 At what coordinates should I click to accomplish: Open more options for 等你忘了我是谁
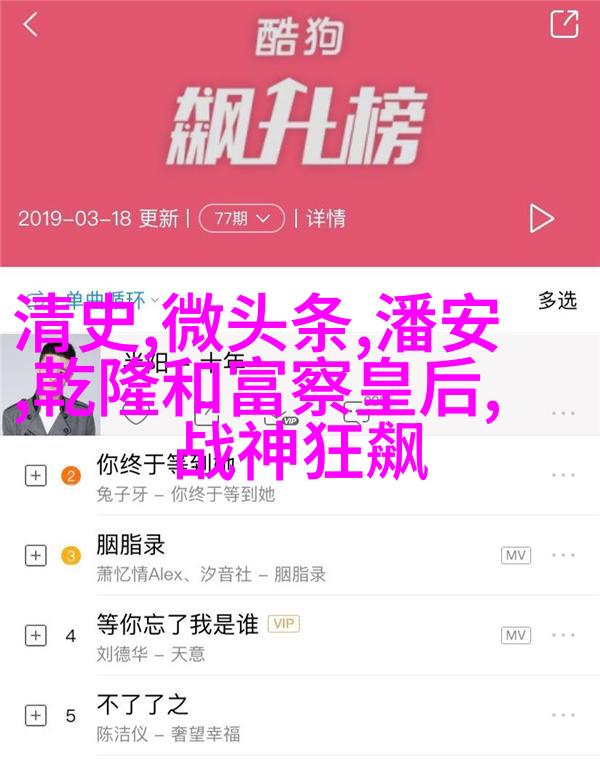pyautogui.click(x=563, y=636)
